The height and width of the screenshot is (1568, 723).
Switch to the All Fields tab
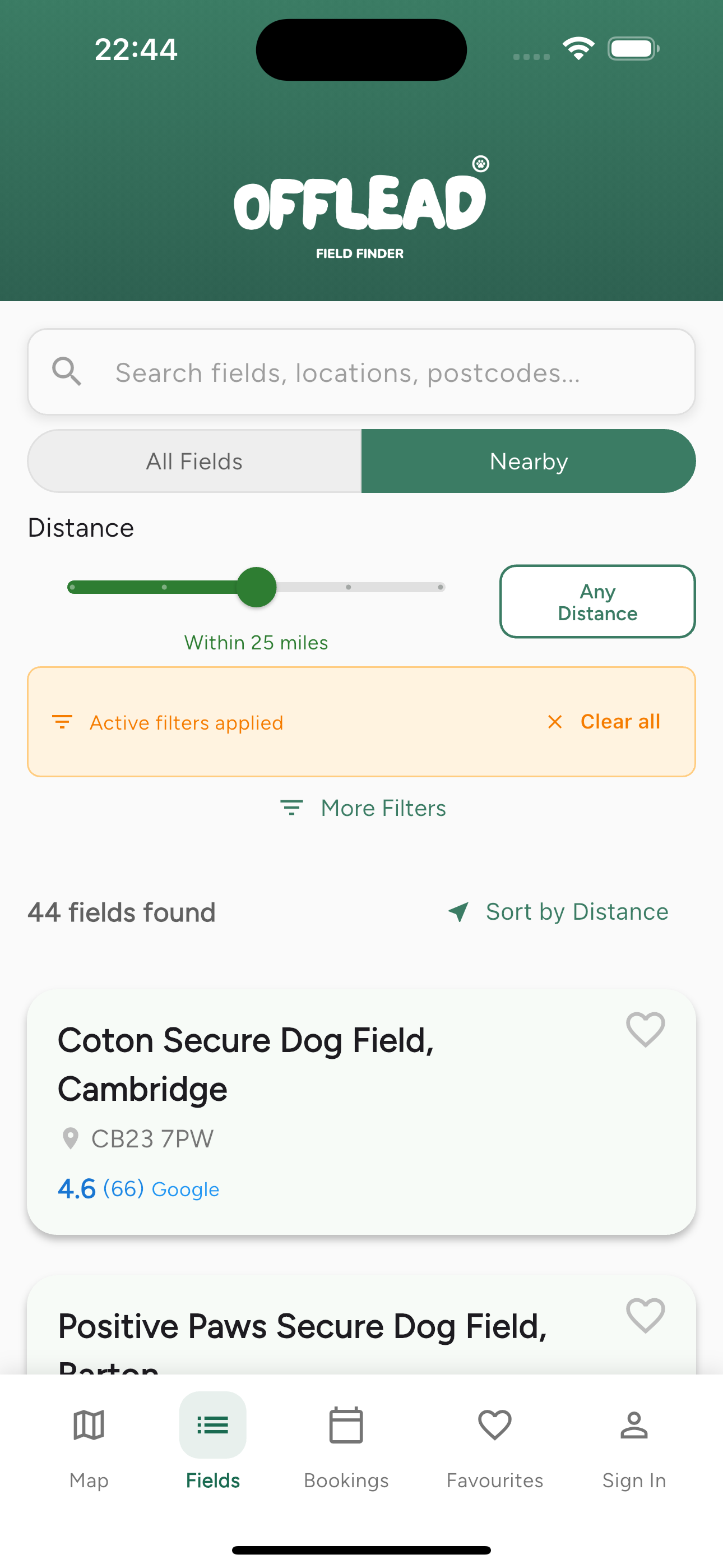(193, 461)
